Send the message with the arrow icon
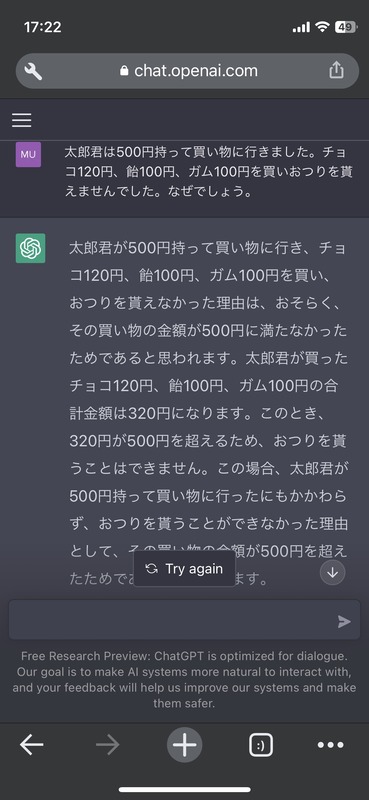The height and width of the screenshot is (800, 369). pos(345,621)
